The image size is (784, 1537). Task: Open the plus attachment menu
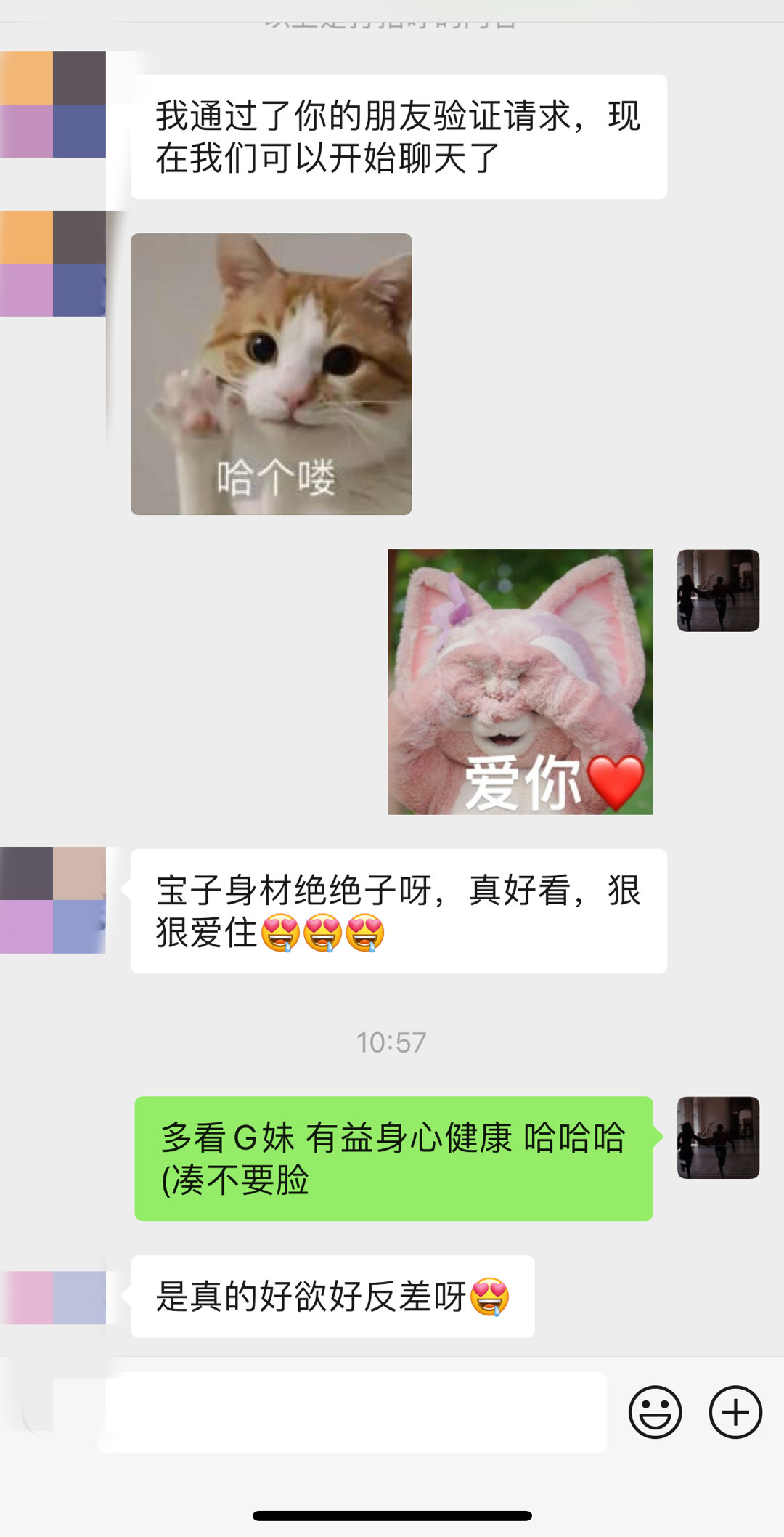[x=735, y=1412]
